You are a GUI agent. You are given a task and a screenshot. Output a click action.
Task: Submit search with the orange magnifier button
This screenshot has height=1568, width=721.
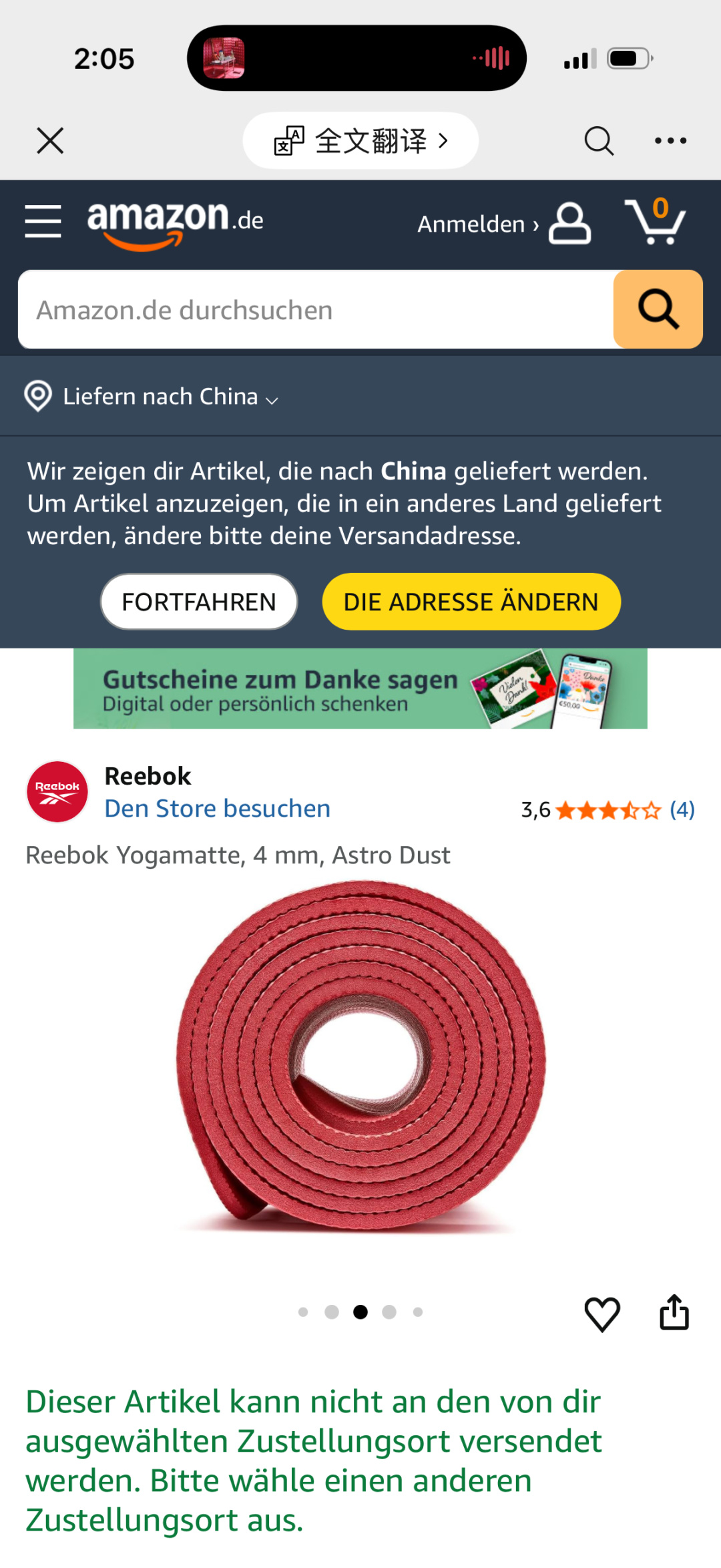658,310
